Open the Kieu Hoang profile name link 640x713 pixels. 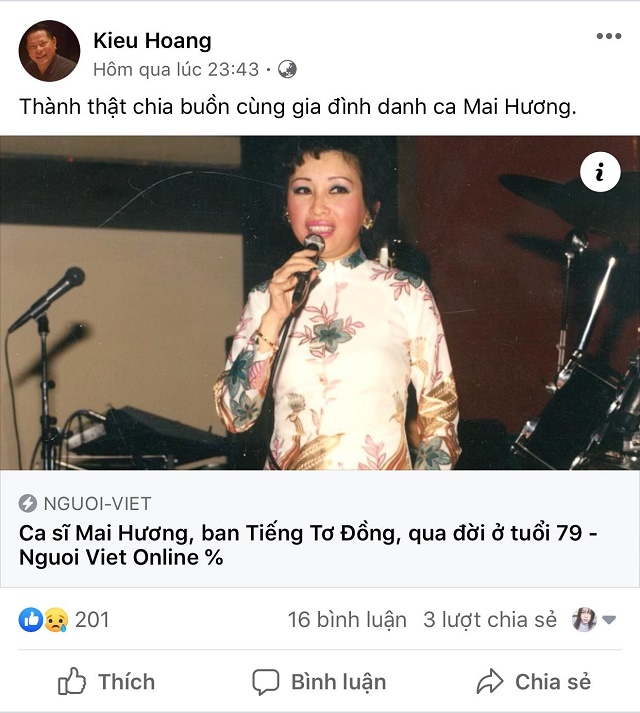pos(152,40)
